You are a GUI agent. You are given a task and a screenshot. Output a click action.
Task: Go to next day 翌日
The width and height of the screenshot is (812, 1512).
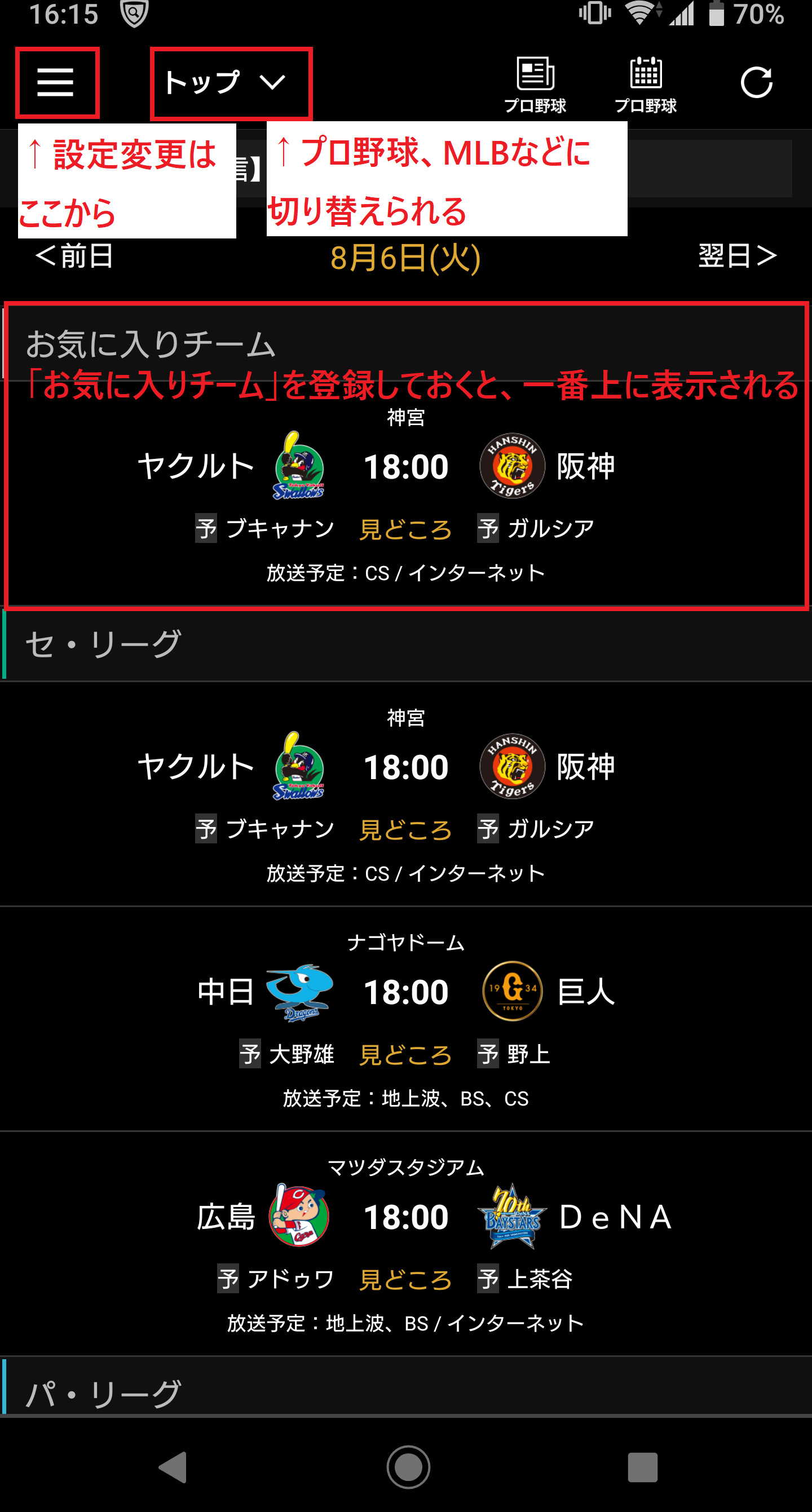click(738, 256)
